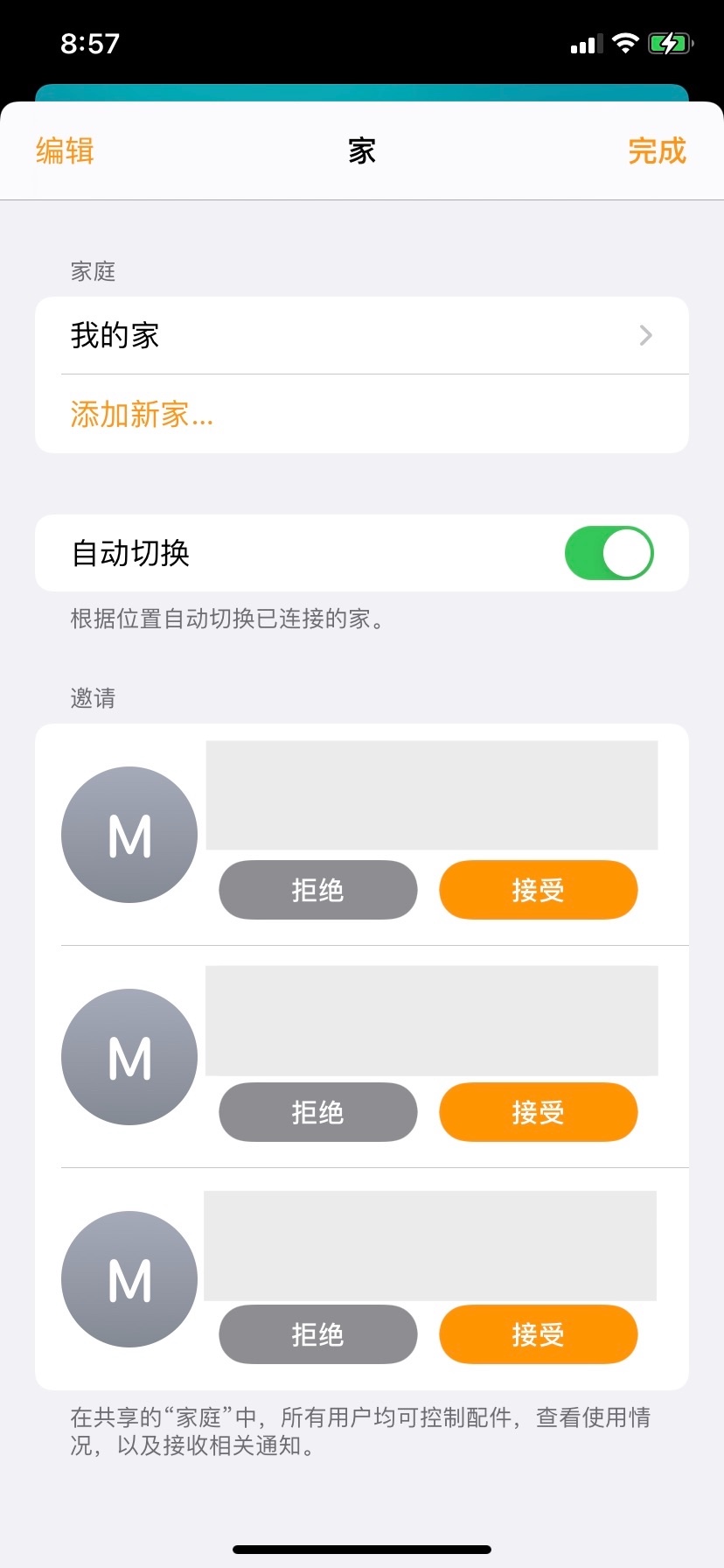Image resolution: width=724 pixels, height=1568 pixels.
Task: Open the 我的家 home settings
Action: pyautogui.click(x=361, y=335)
